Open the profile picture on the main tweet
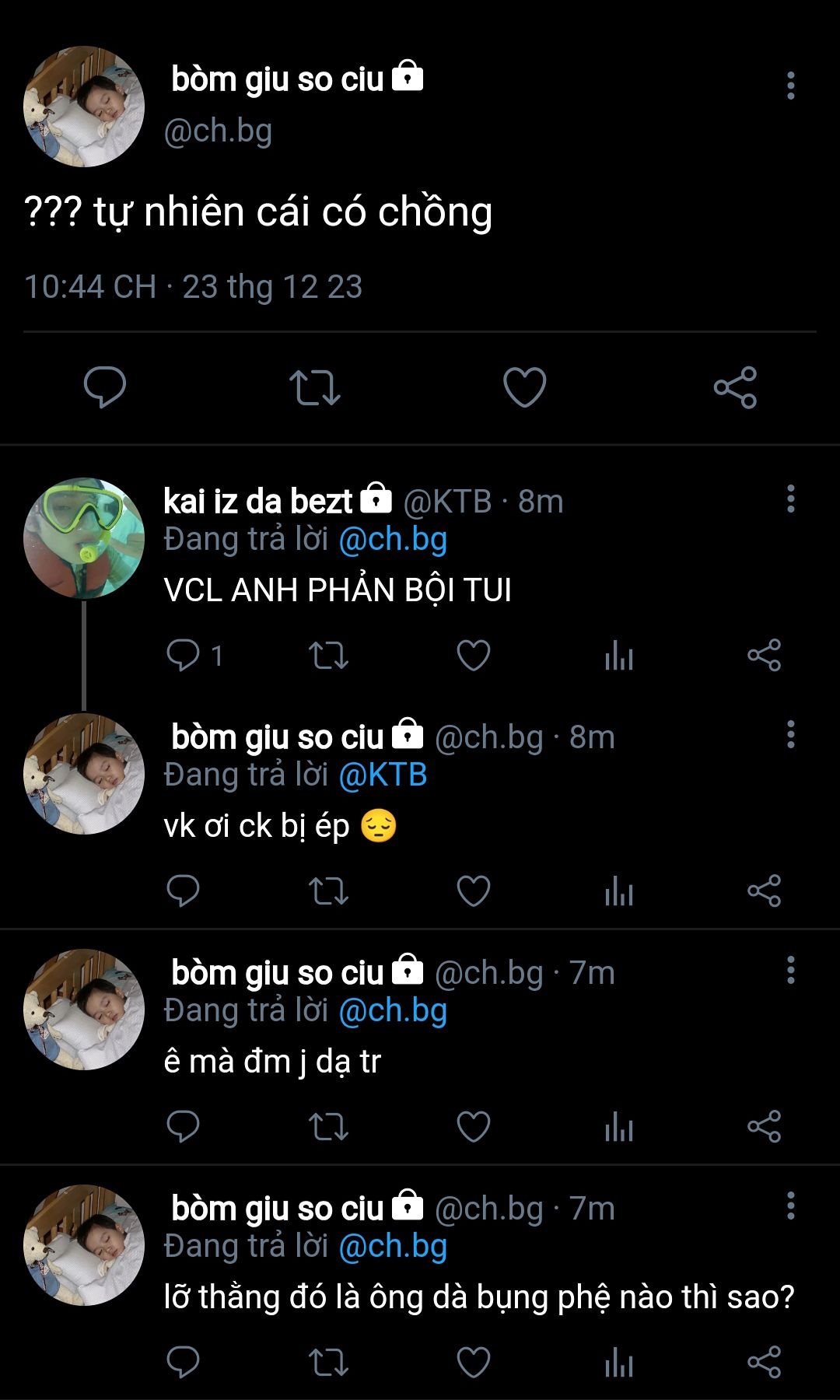 pos(84,107)
